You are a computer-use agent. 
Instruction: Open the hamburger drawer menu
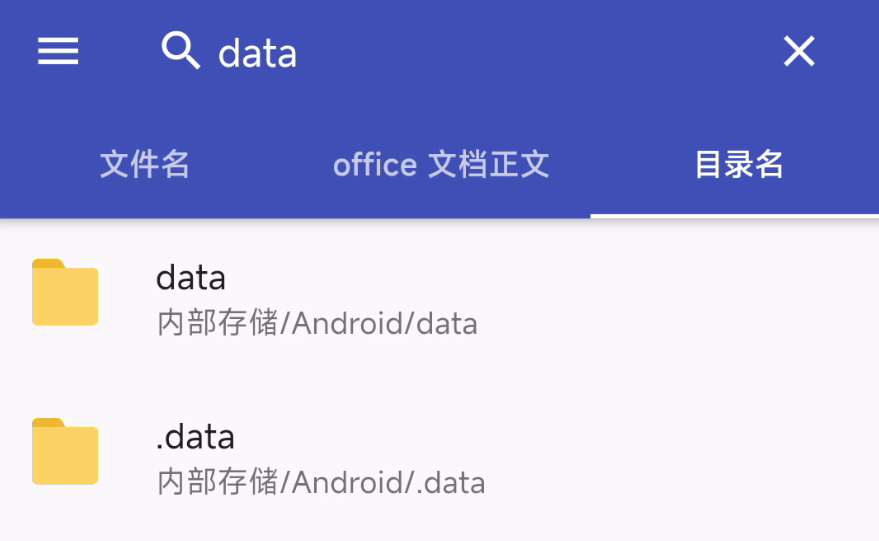(x=58, y=51)
